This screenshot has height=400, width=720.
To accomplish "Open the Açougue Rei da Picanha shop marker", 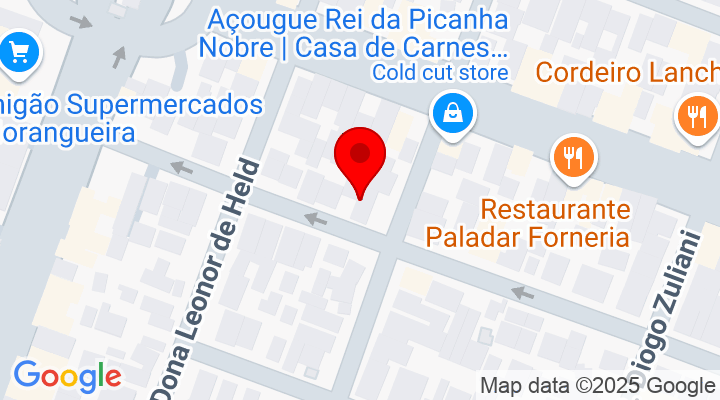I will click(x=454, y=112).
